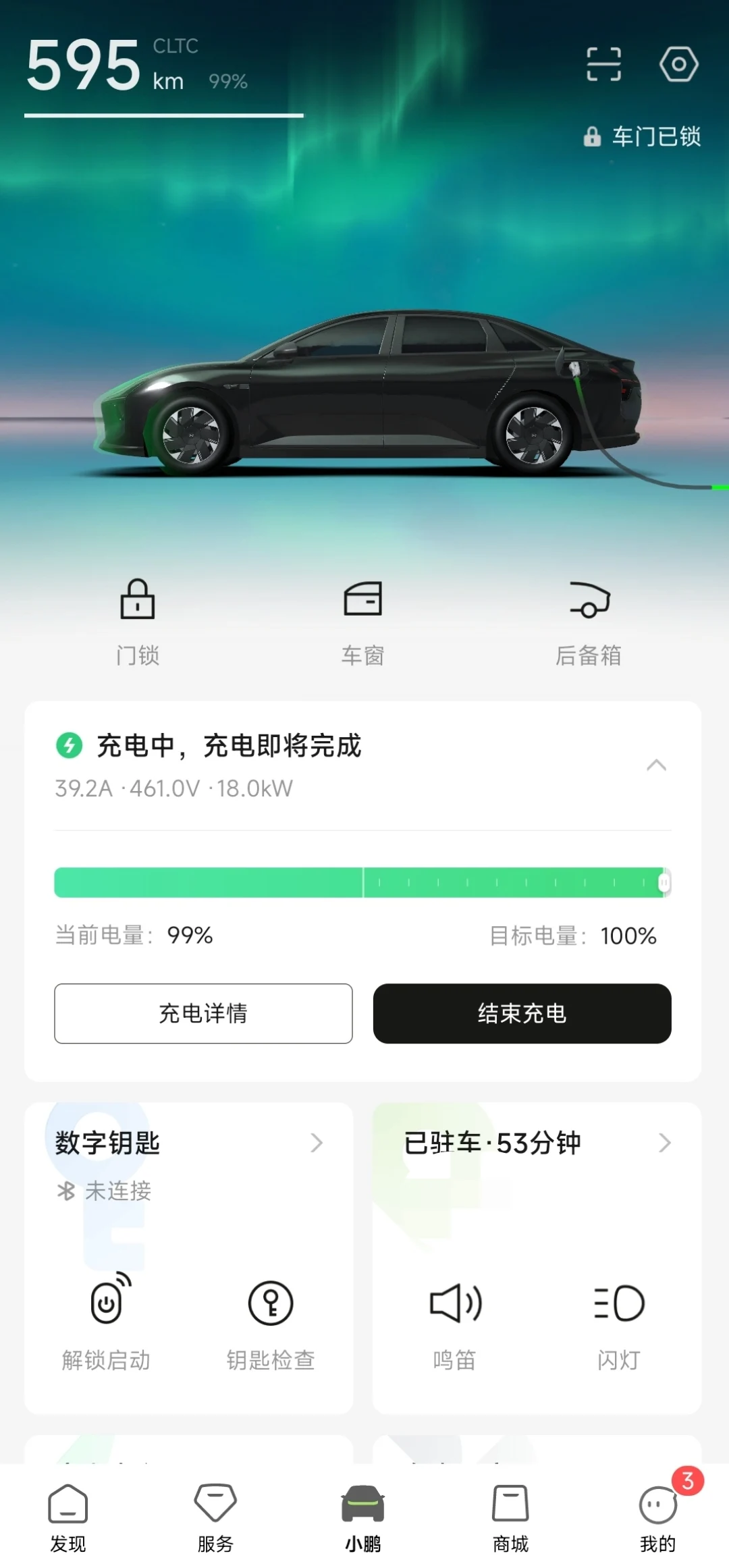Open the 数字钥匙 digital key card
This screenshot has height=1568, width=729.
point(188,1143)
